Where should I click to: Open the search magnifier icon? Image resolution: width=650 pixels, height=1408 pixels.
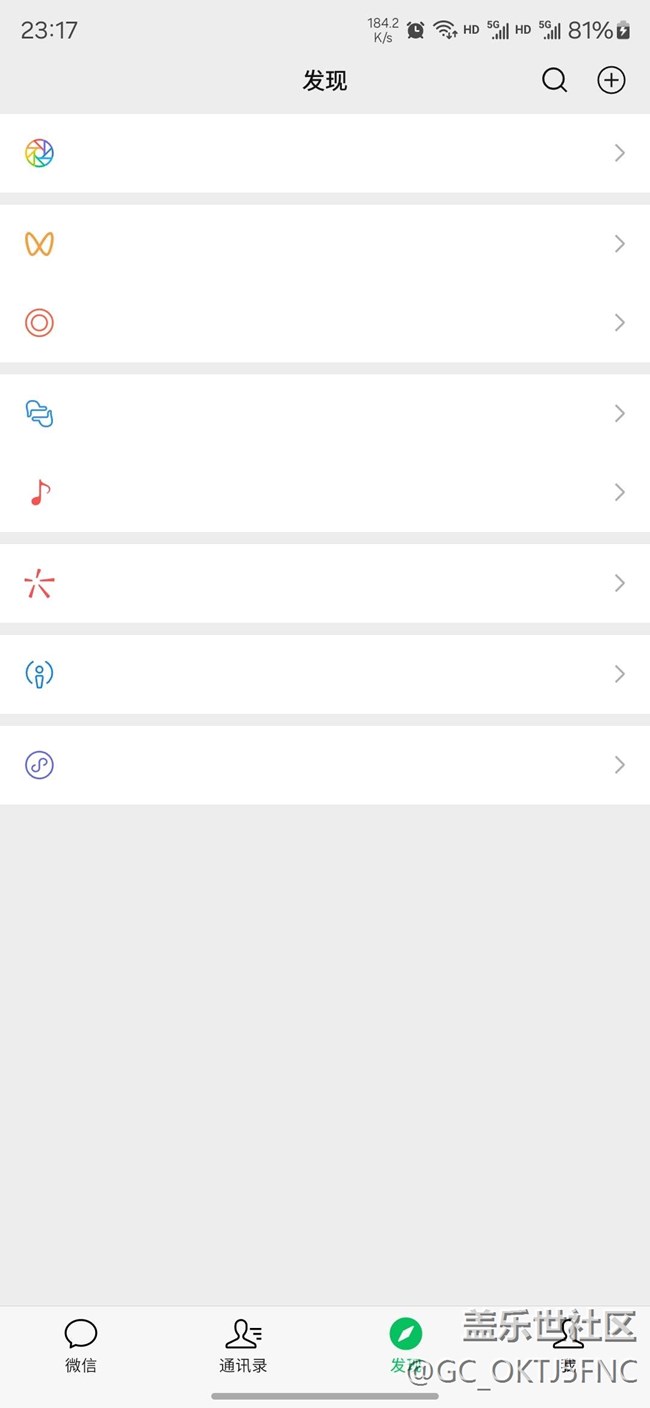point(554,80)
